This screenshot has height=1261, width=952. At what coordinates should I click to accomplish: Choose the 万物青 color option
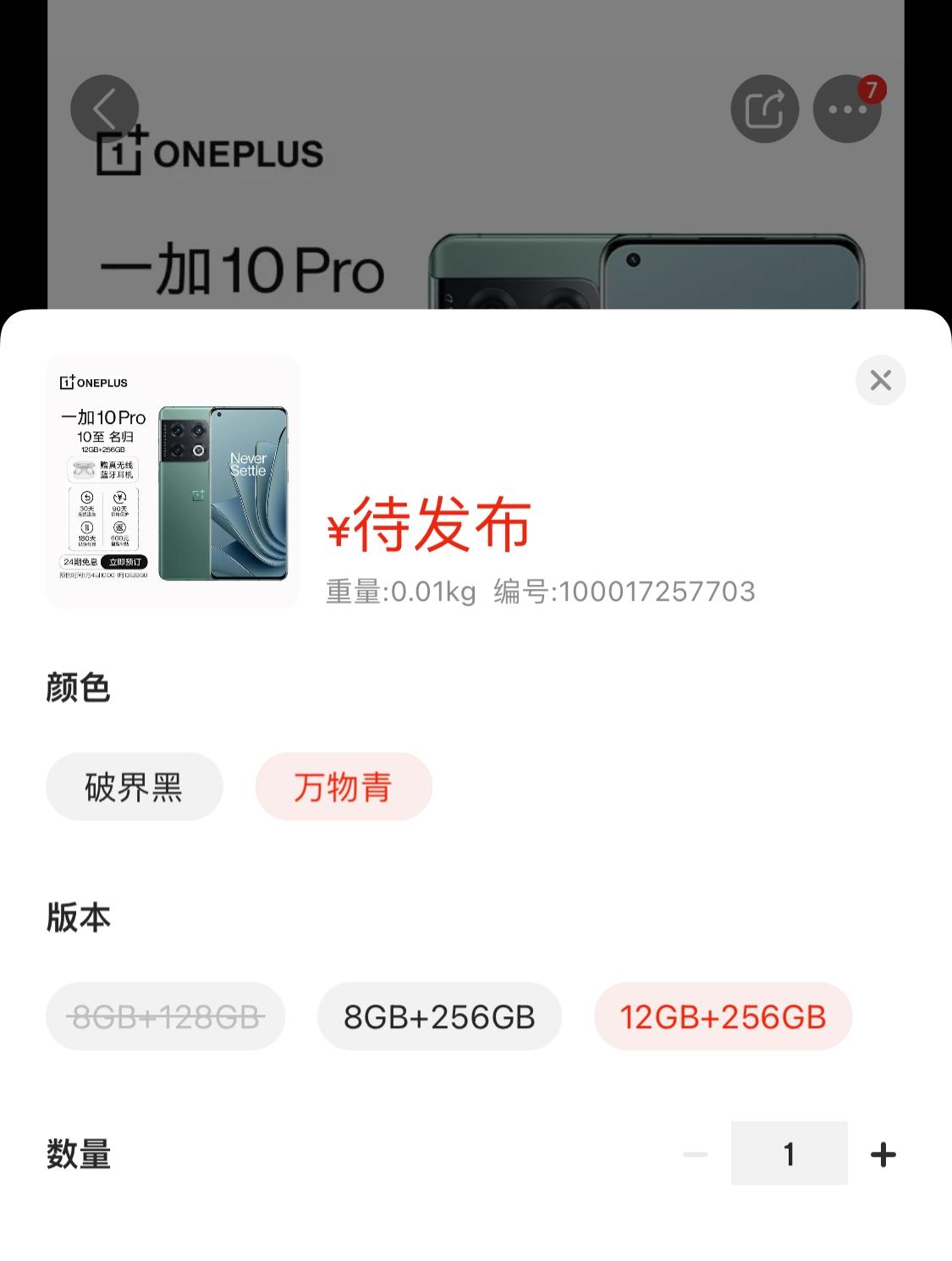pos(344,787)
